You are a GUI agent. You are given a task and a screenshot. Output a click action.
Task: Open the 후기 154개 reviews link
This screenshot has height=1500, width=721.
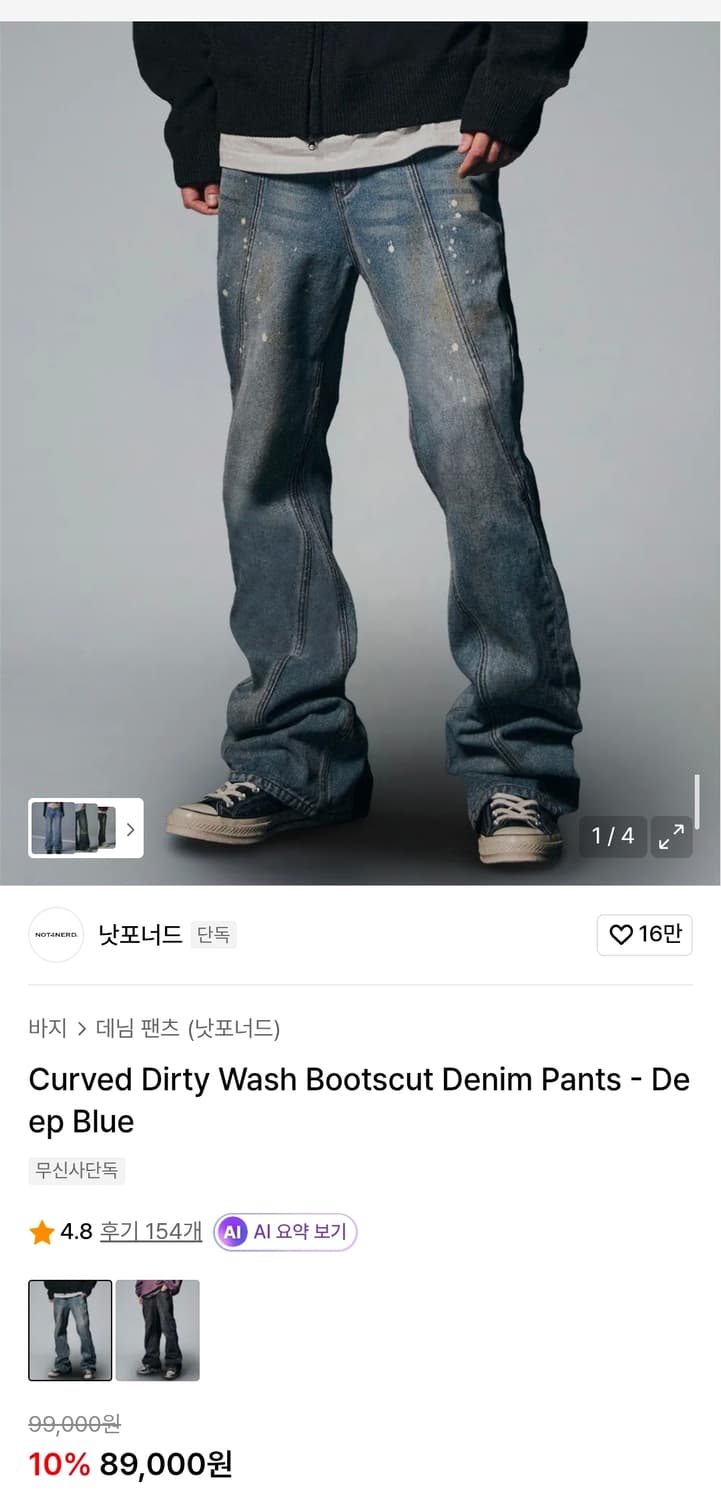(x=150, y=1232)
